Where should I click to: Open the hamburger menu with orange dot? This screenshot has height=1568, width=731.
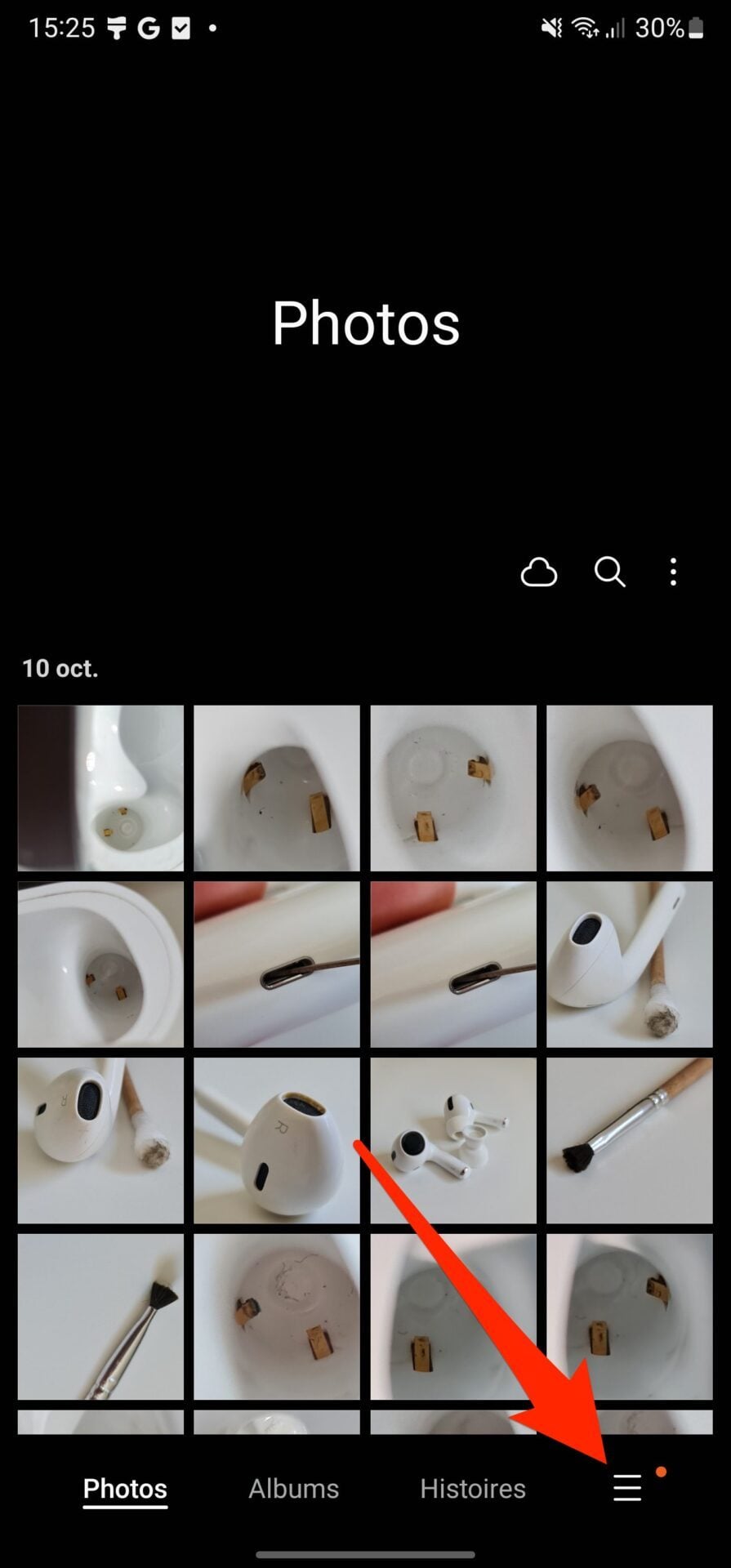(627, 1488)
